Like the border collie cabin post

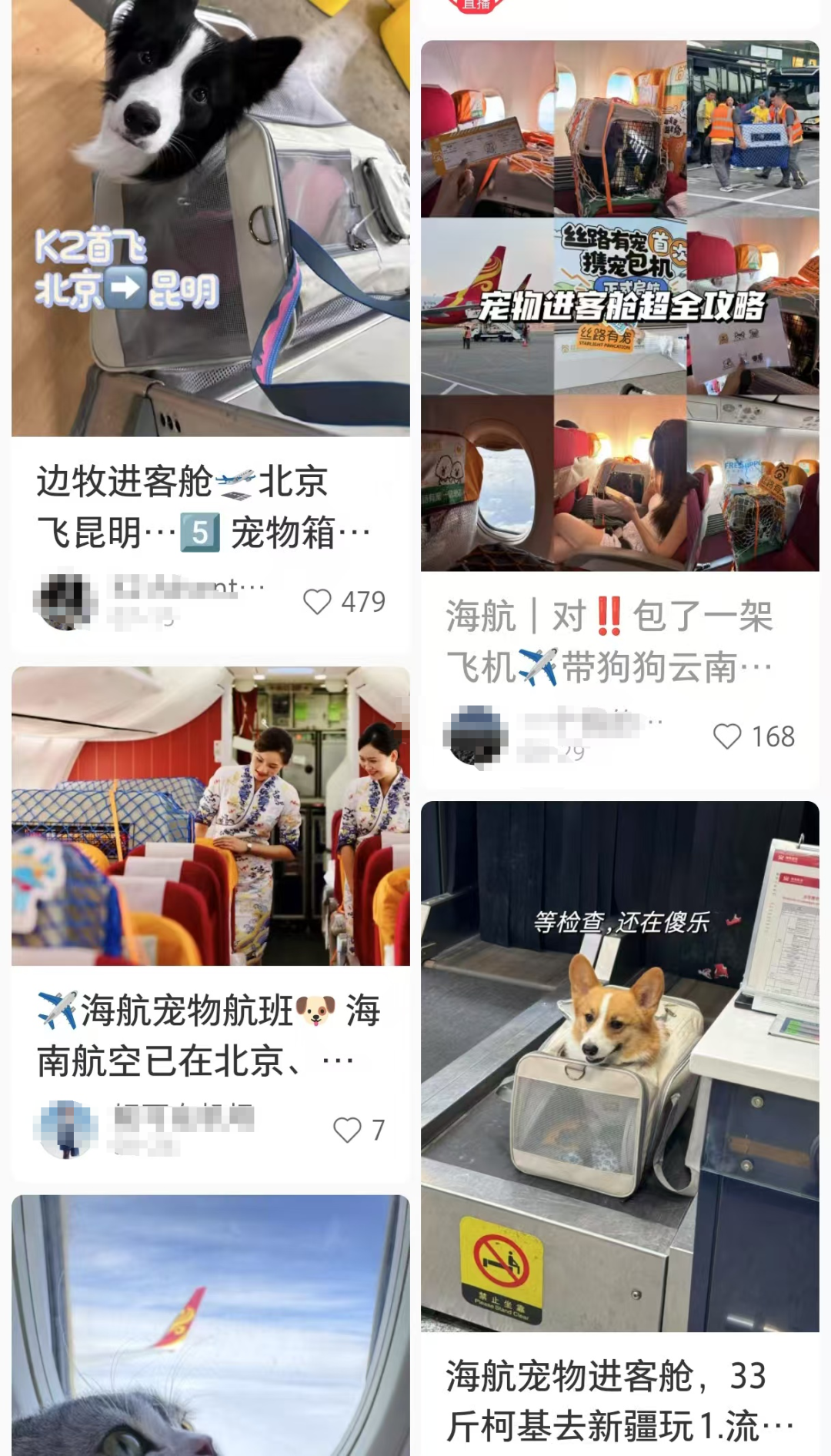[317, 602]
